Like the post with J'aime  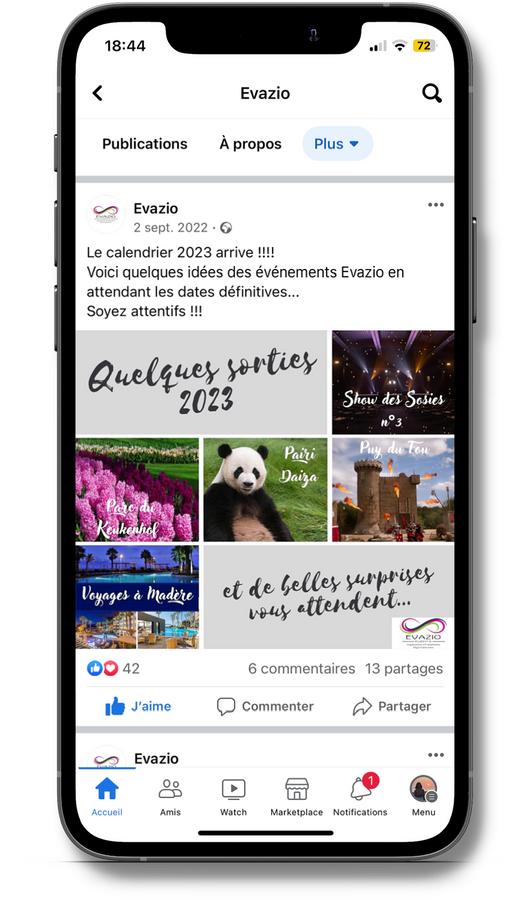tap(138, 706)
